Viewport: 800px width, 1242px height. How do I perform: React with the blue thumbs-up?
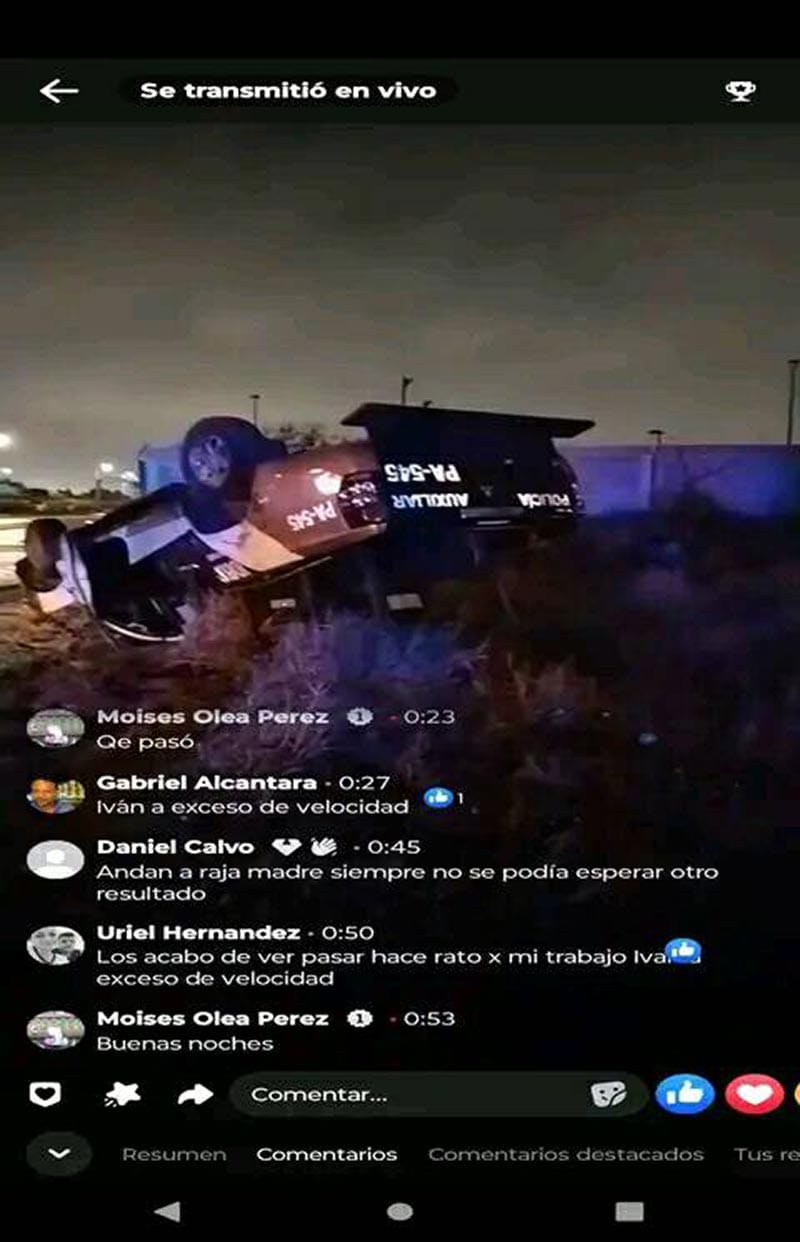685,1094
